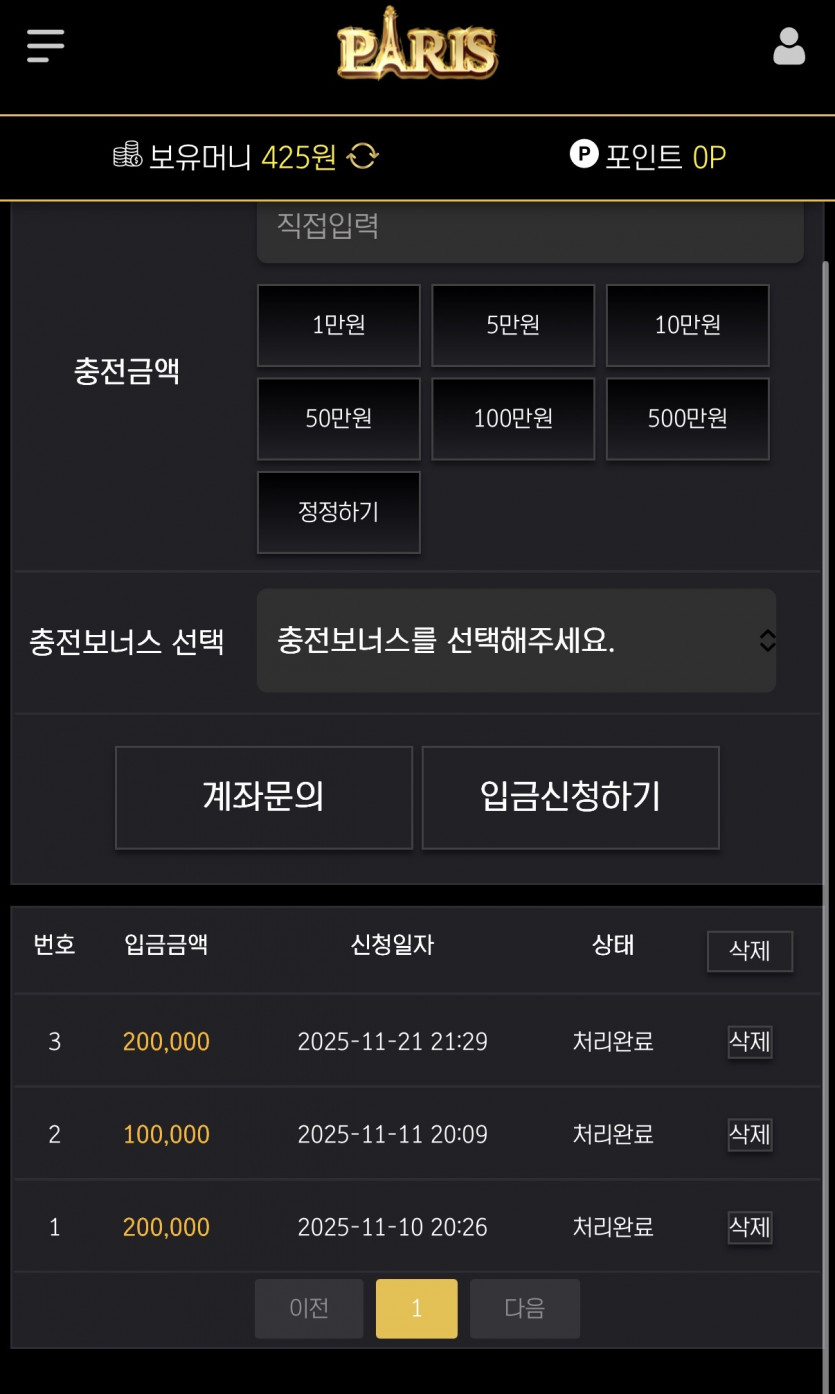This screenshot has height=1394, width=835.
Task: Select the 5만원 charge amount
Action: tap(512, 325)
